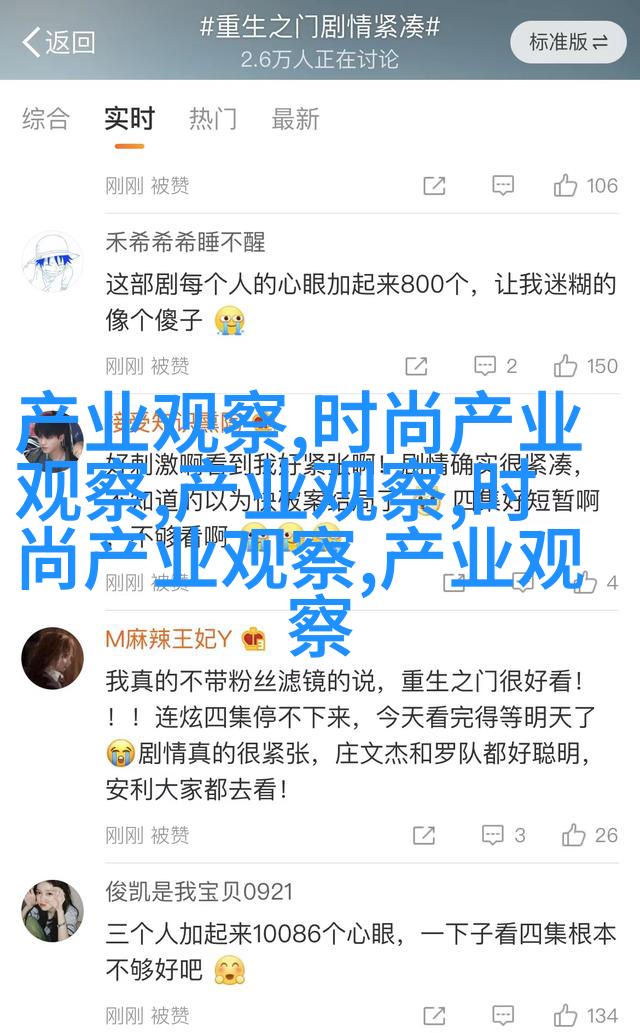The height and width of the screenshot is (1033, 640).
Task: Repost 禾希希希睡不醒's post
Action: coord(417,366)
